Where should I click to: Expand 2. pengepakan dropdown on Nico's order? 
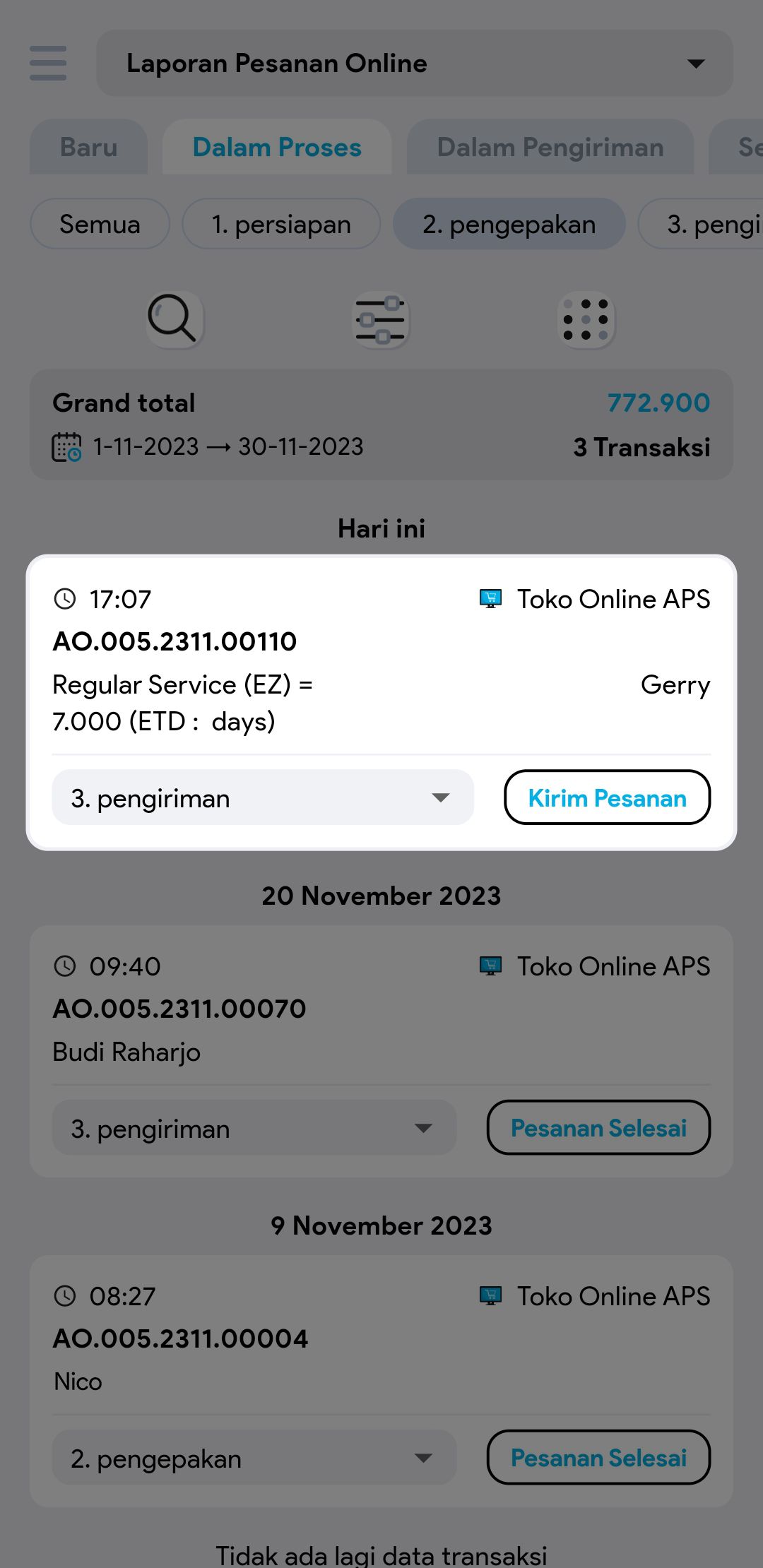coord(254,1458)
